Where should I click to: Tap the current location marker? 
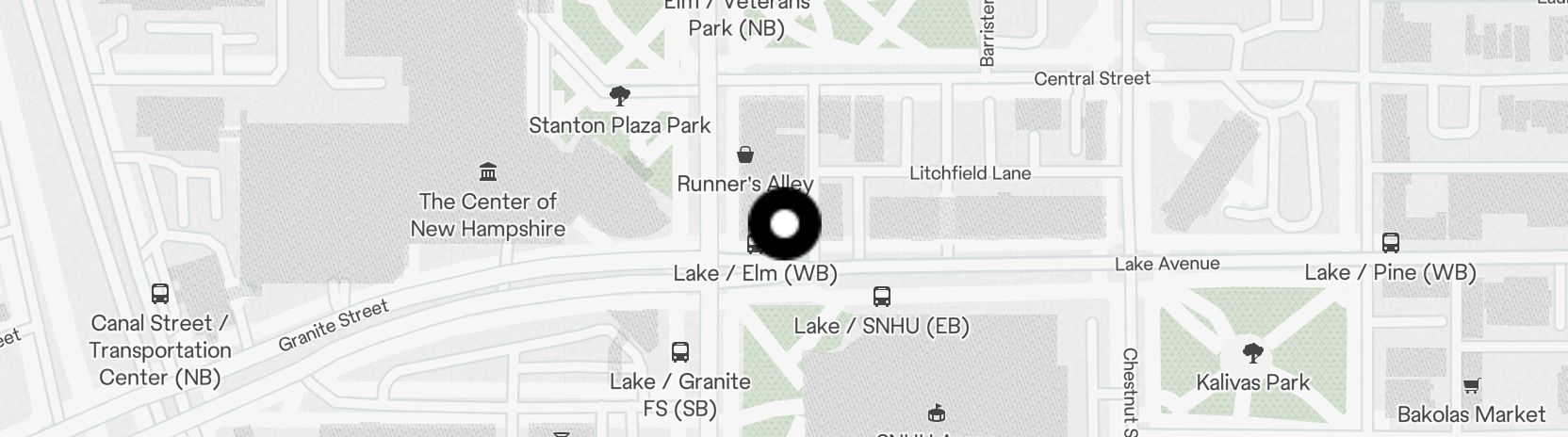[x=784, y=224]
